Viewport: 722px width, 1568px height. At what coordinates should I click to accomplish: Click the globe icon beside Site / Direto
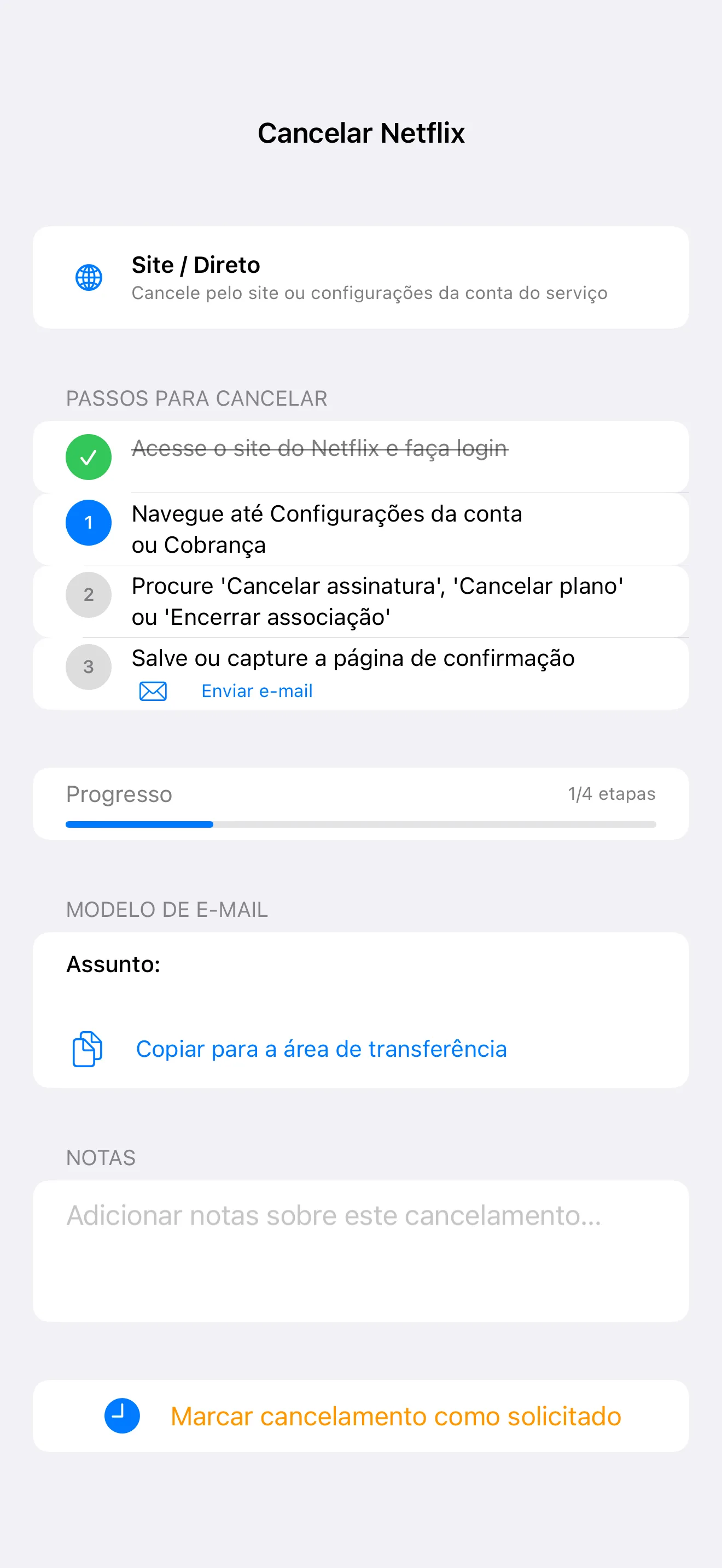pyautogui.click(x=88, y=277)
